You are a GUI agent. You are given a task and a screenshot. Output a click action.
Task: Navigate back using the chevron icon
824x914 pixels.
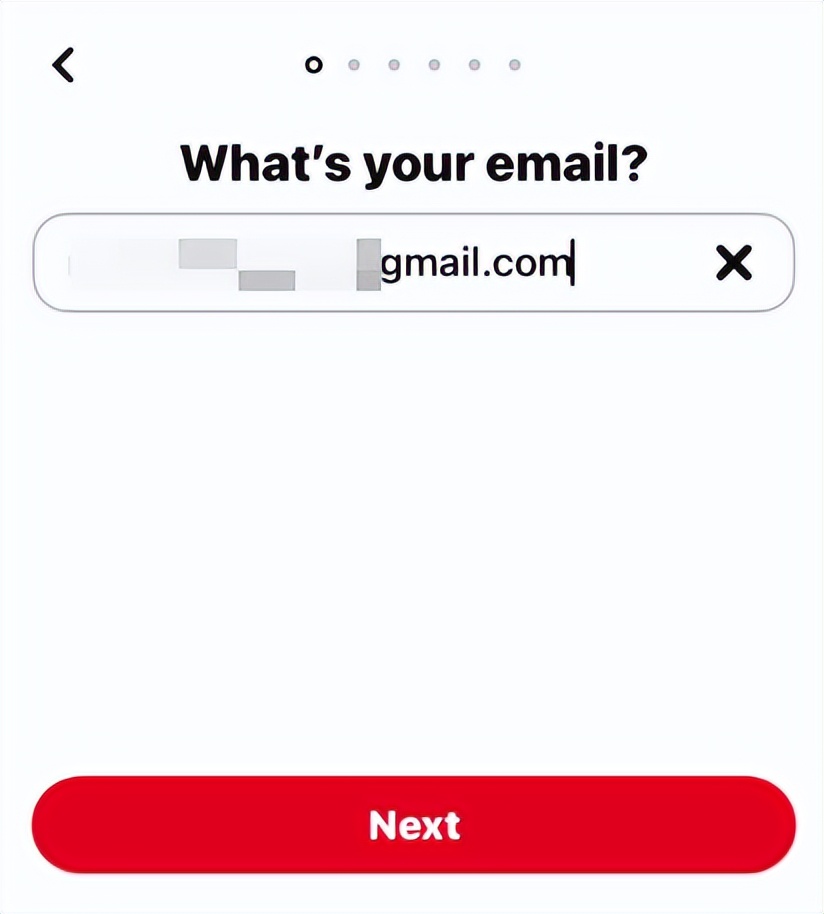(x=62, y=64)
